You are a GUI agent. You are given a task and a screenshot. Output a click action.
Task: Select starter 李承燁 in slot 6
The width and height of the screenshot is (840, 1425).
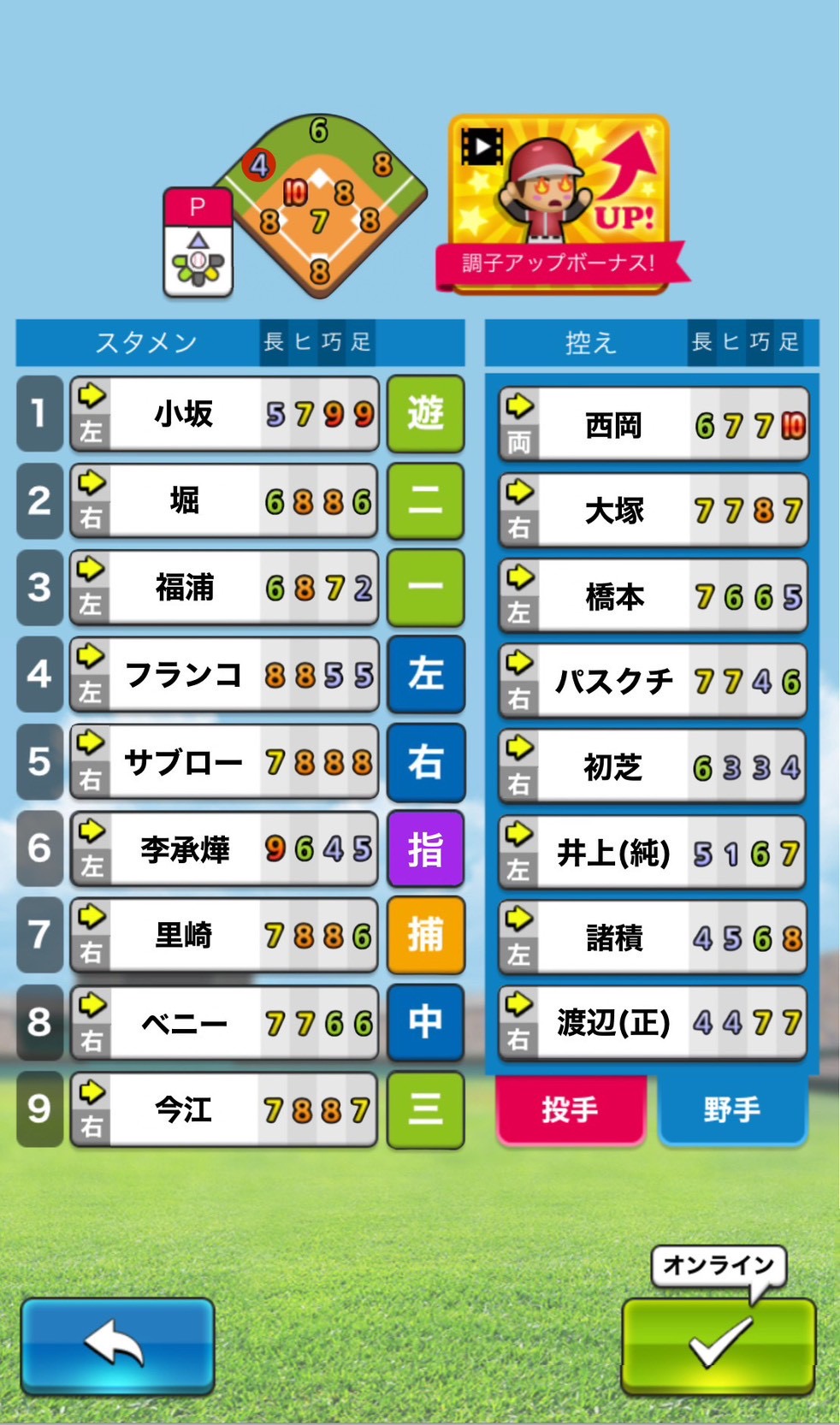point(224,848)
